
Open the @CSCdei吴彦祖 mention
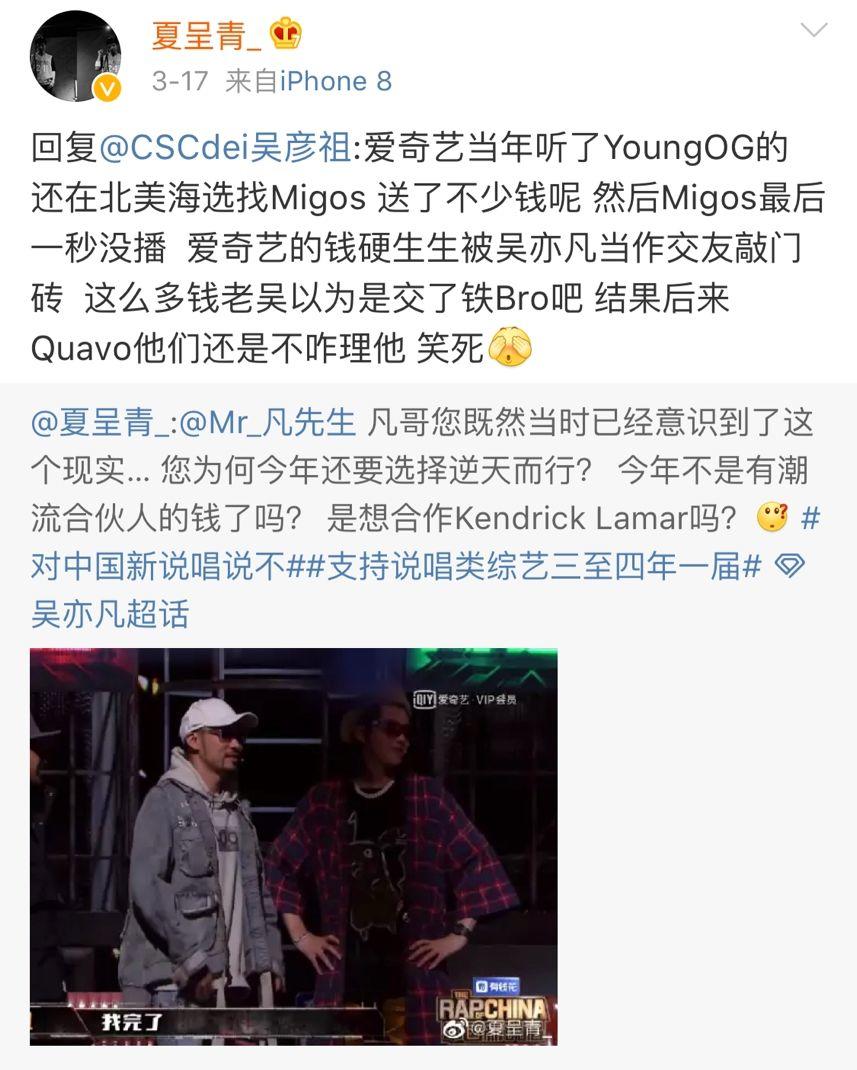click(x=228, y=149)
